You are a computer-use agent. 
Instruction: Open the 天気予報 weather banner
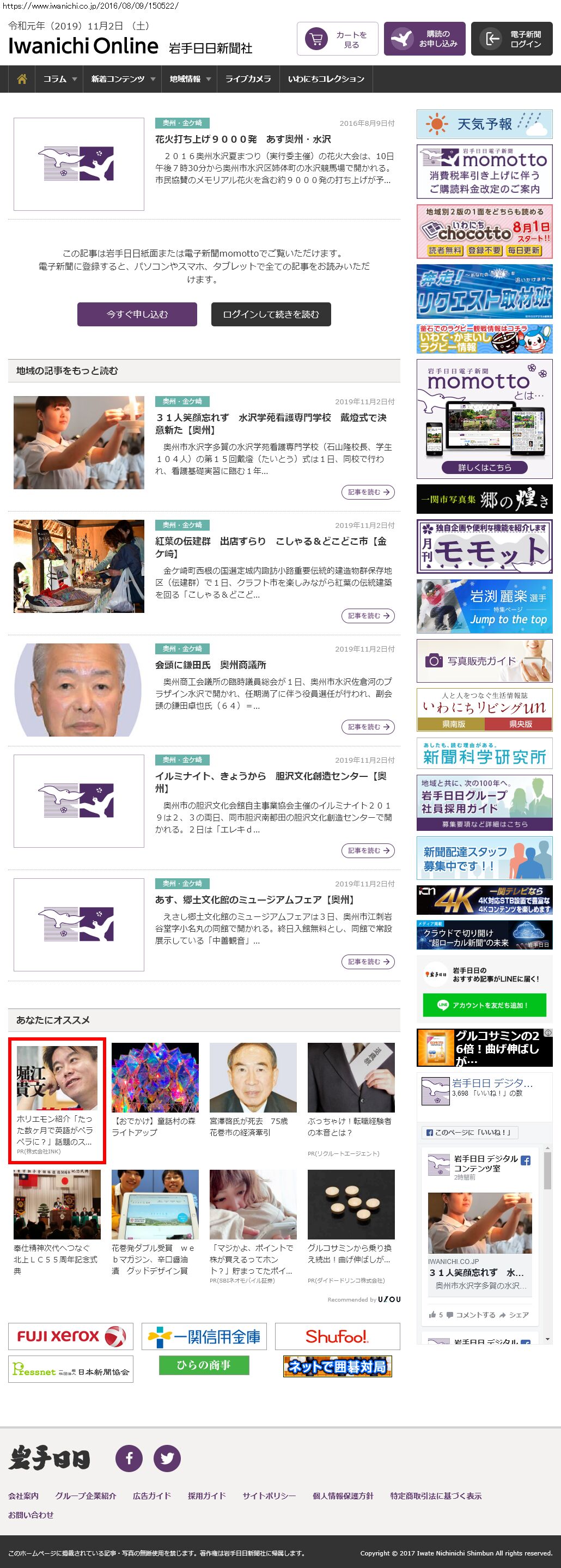coord(484,124)
